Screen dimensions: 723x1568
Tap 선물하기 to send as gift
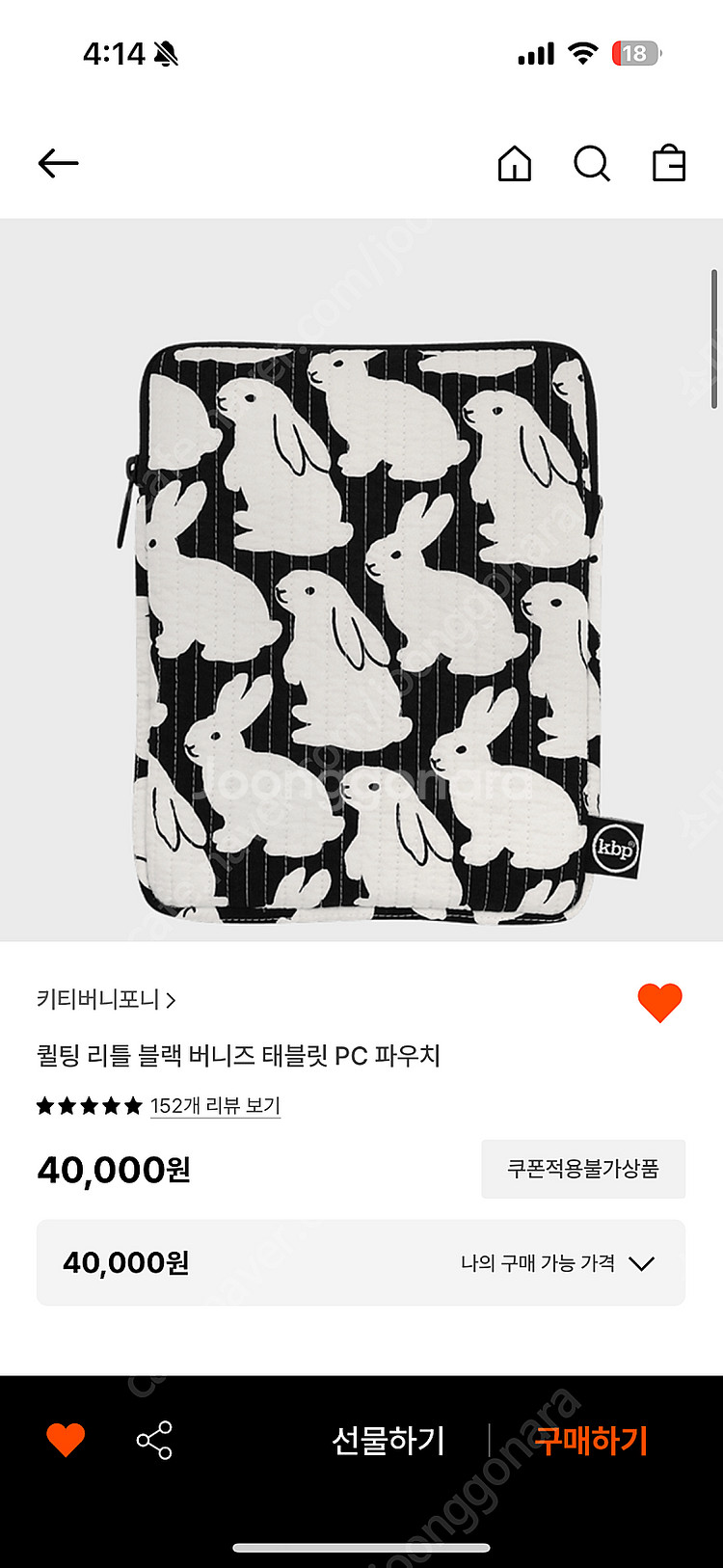coord(388,1440)
